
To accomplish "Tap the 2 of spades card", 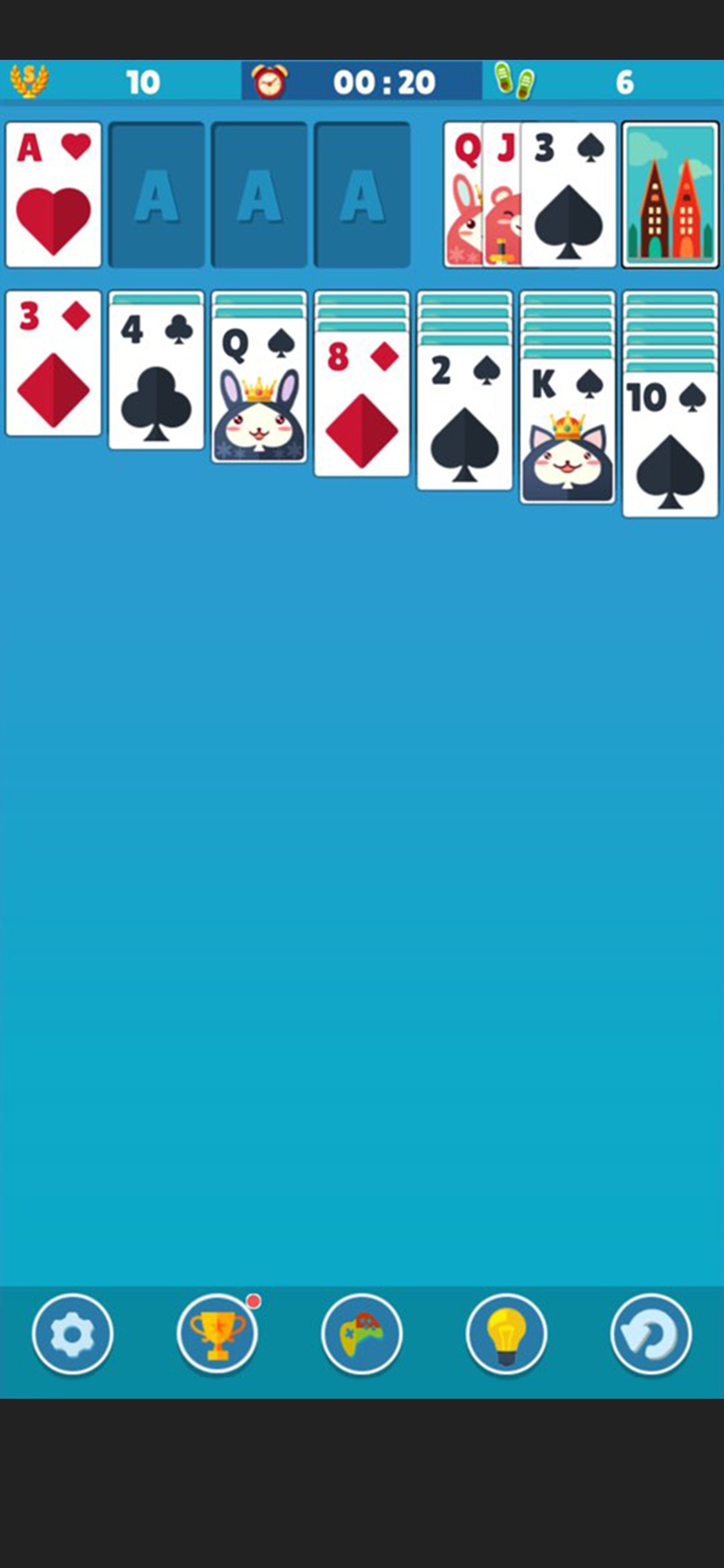I will 465,418.
